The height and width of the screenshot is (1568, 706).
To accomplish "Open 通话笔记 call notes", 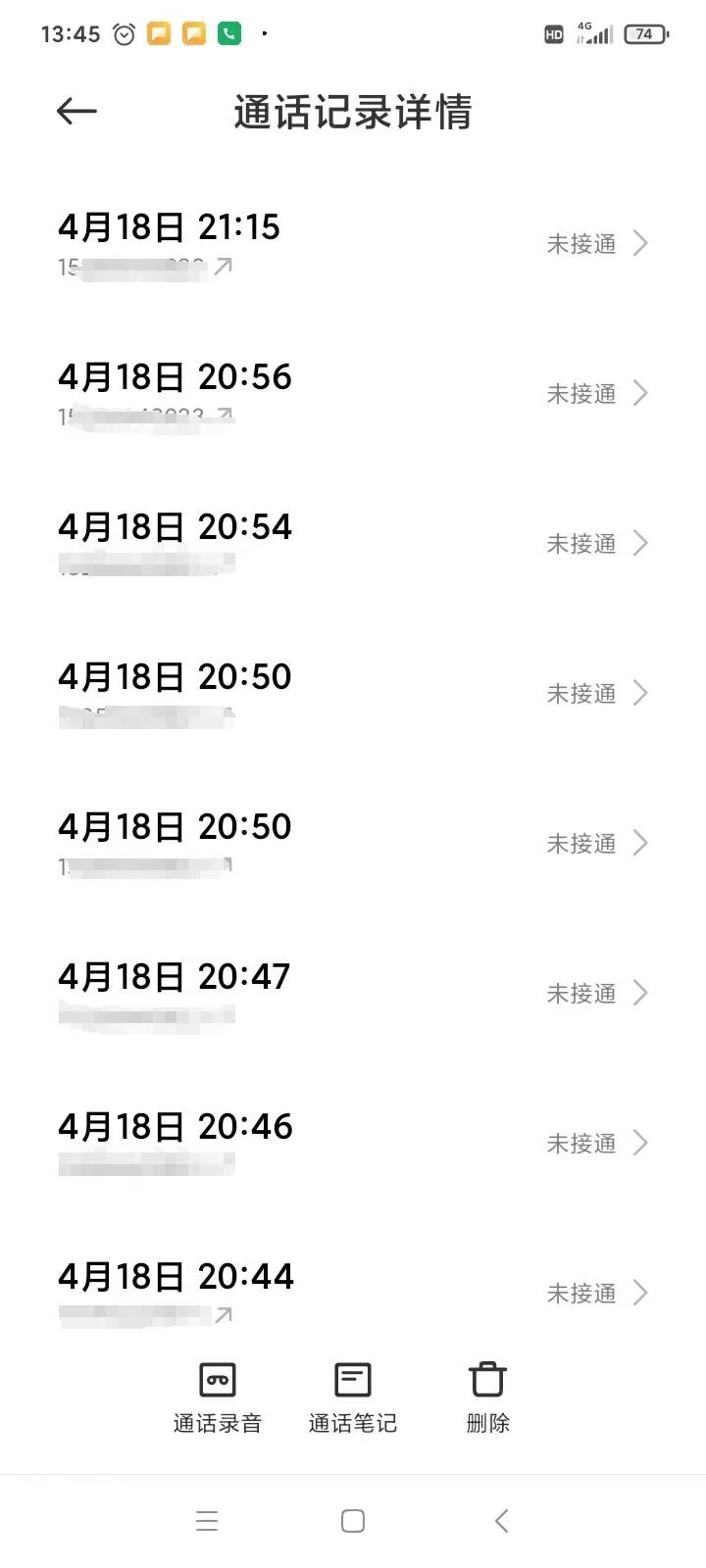I will [353, 1396].
